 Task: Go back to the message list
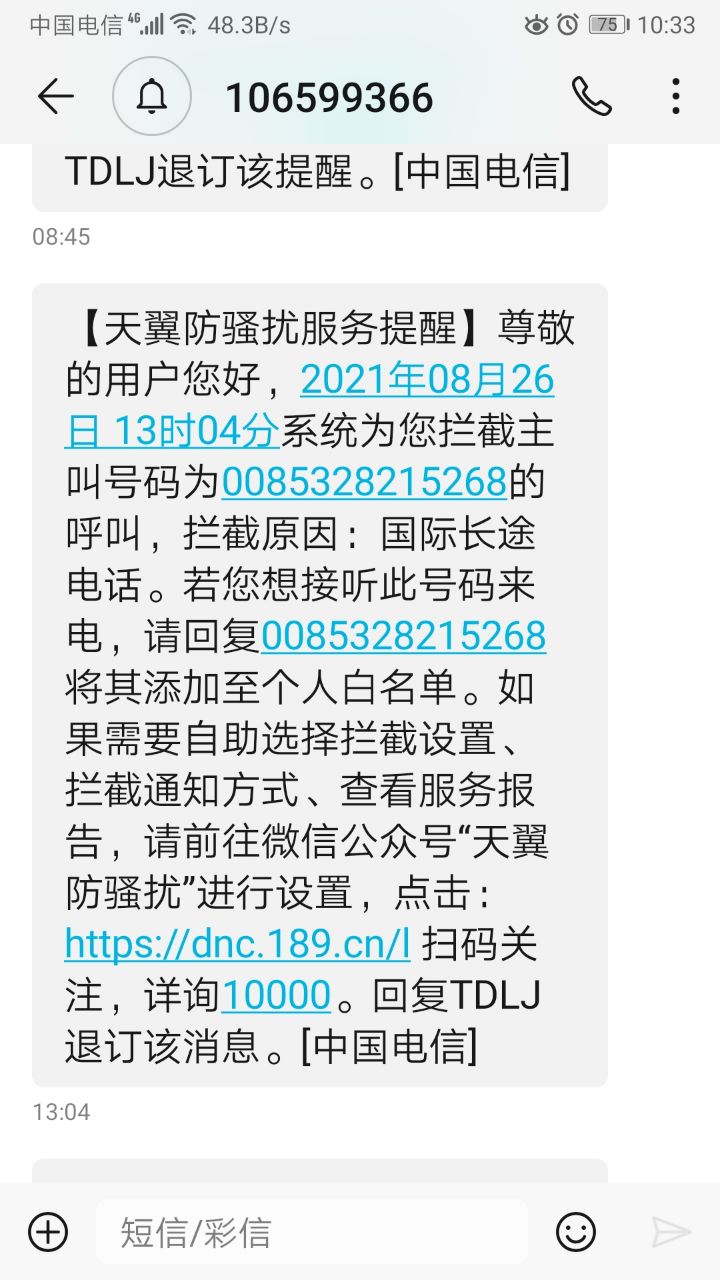tap(55, 96)
